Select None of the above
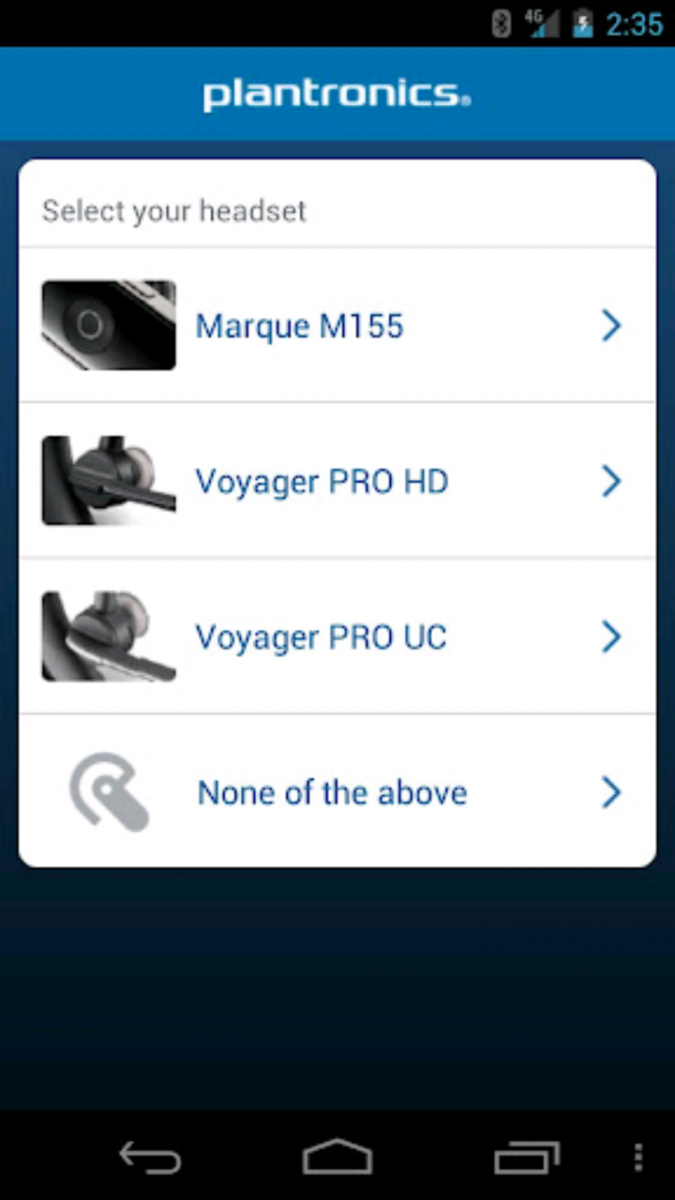The image size is (675, 1200). [337, 792]
